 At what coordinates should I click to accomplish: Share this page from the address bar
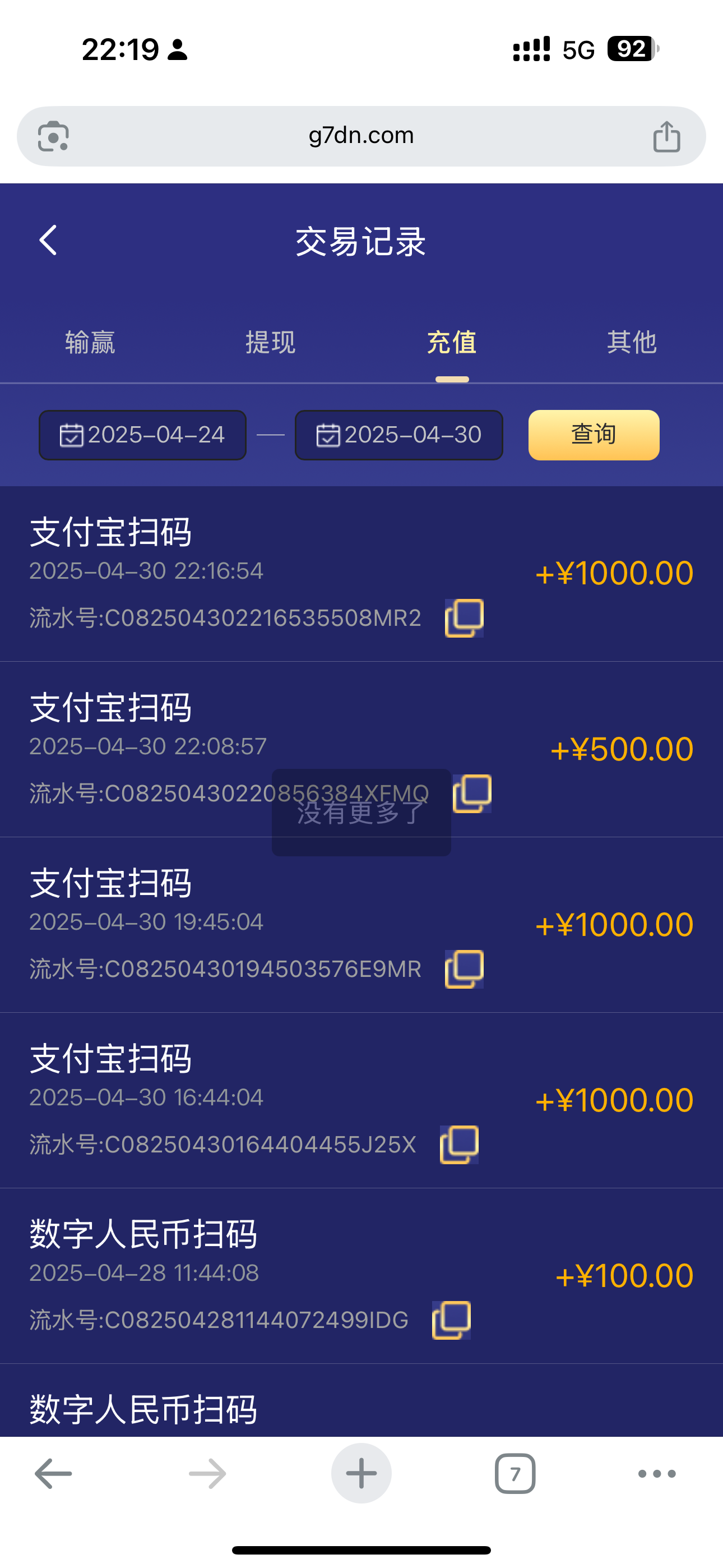click(x=666, y=136)
